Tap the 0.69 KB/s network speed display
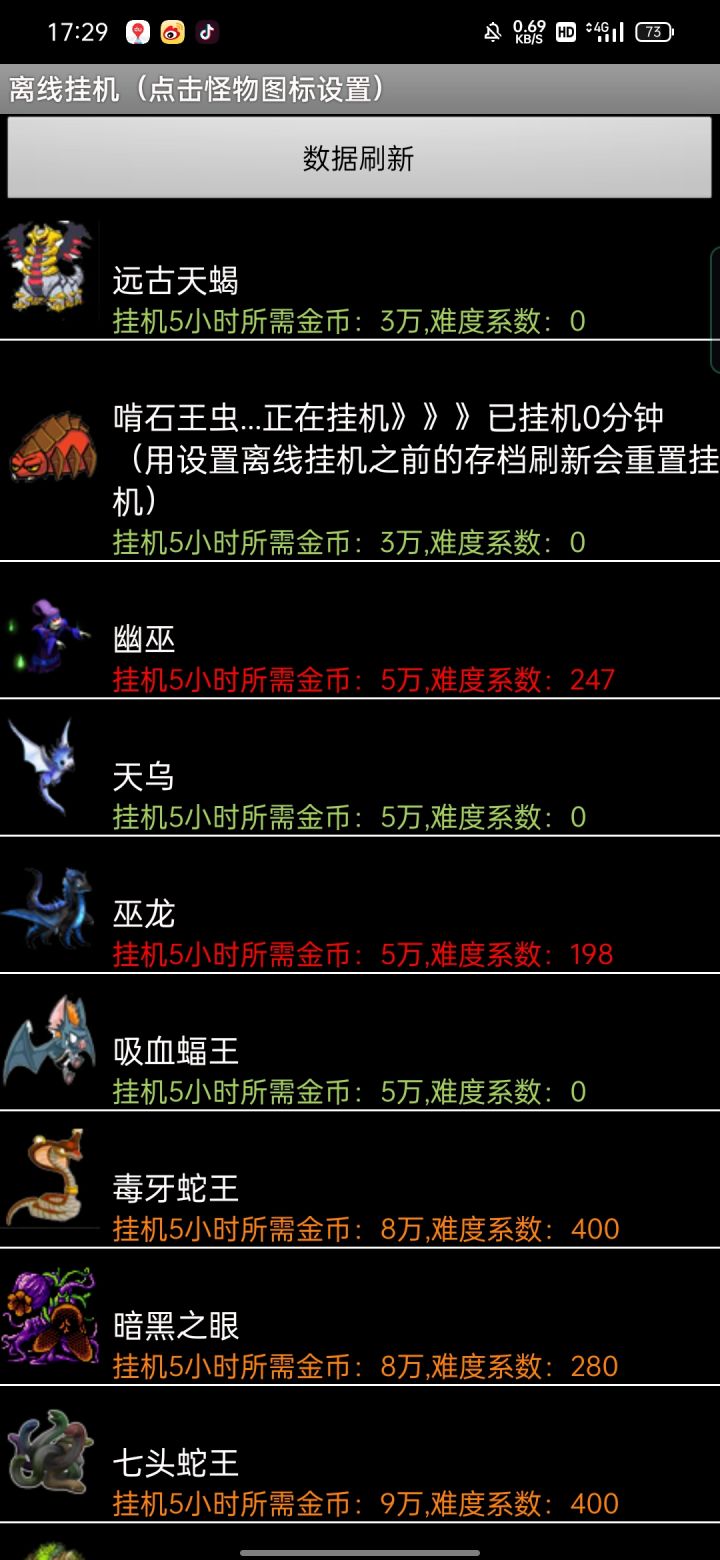This screenshot has width=720, height=1560. point(529,32)
